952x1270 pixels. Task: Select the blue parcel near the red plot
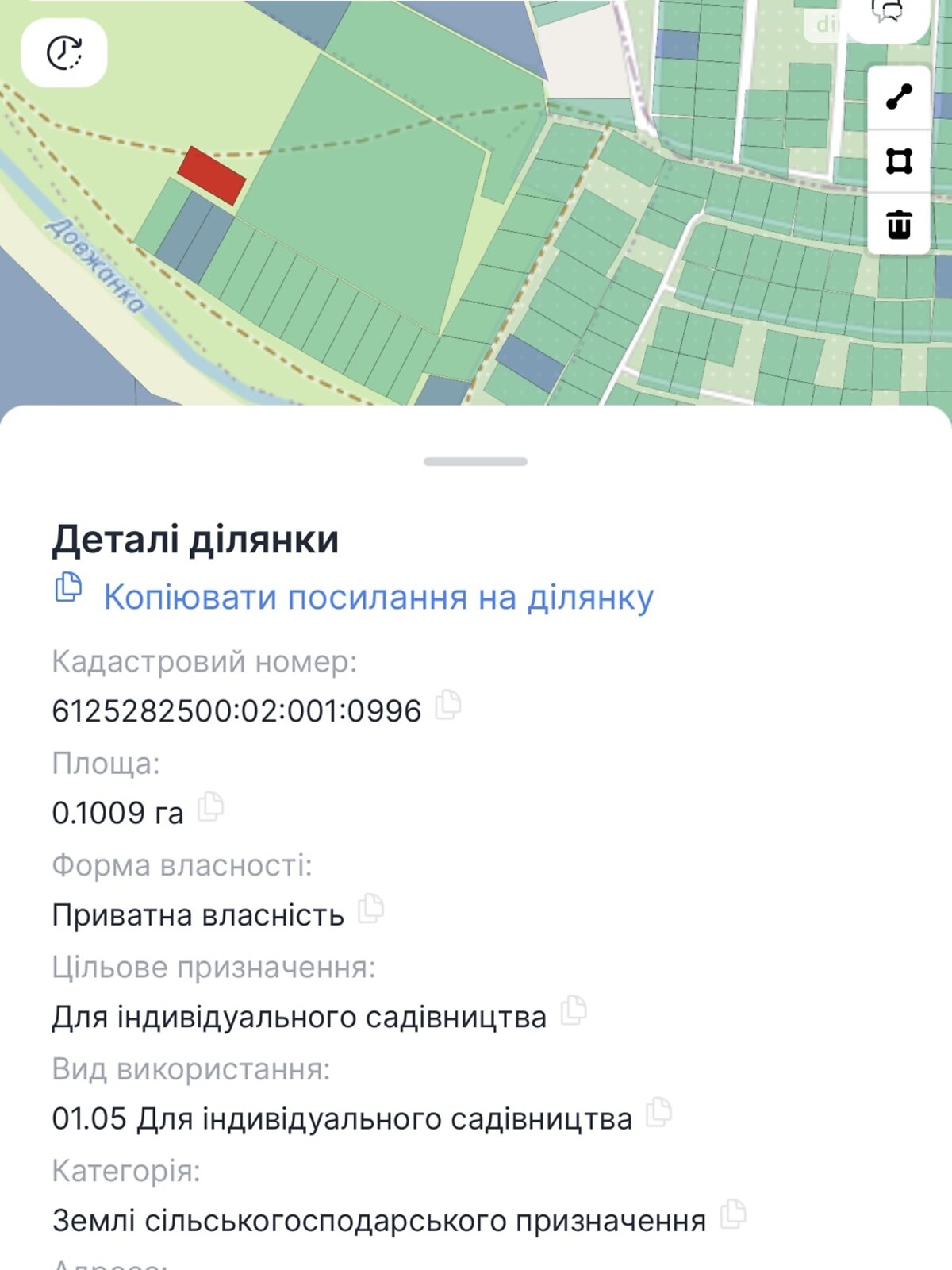click(193, 226)
